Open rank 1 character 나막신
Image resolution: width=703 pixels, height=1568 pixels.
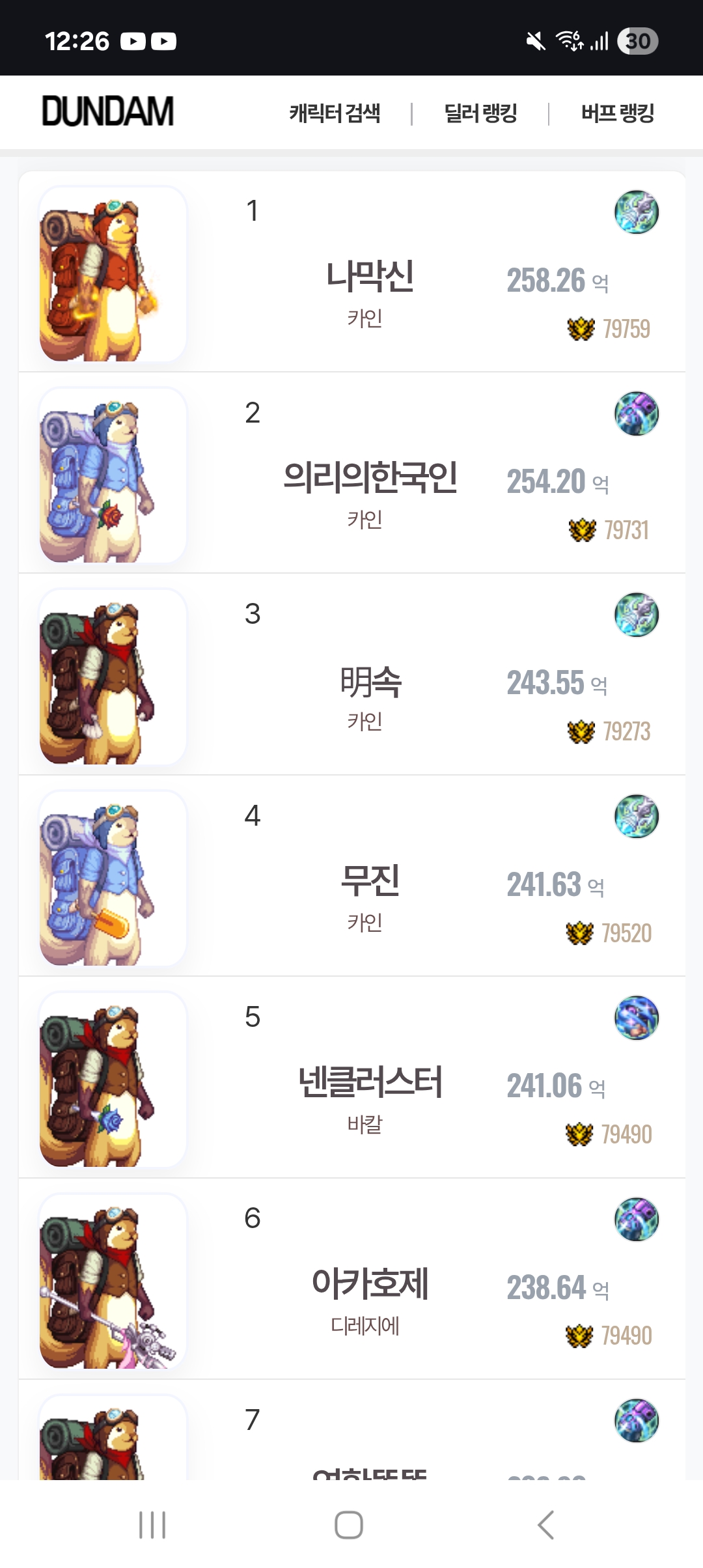(370, 276)
